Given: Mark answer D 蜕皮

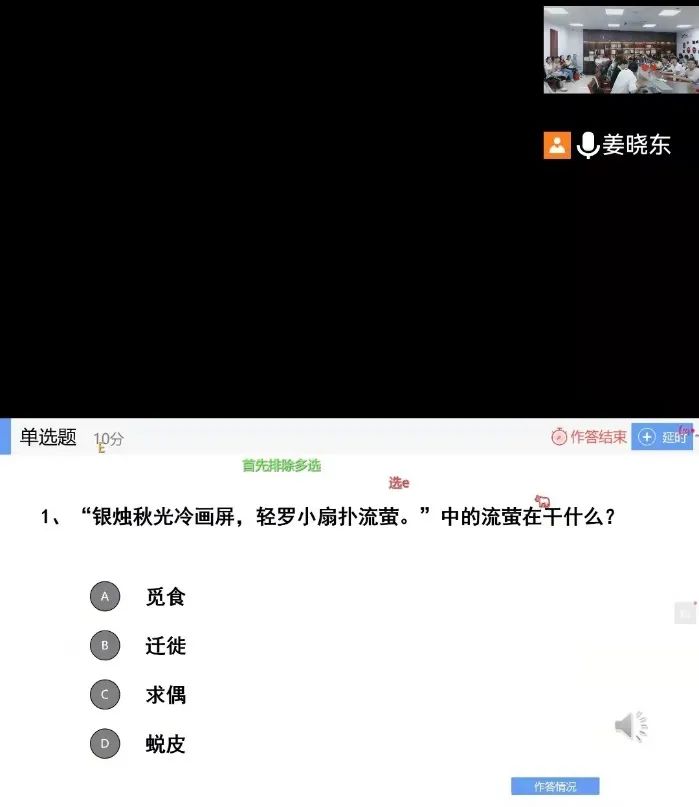Looking at the screenshot, I should (105, 744).
